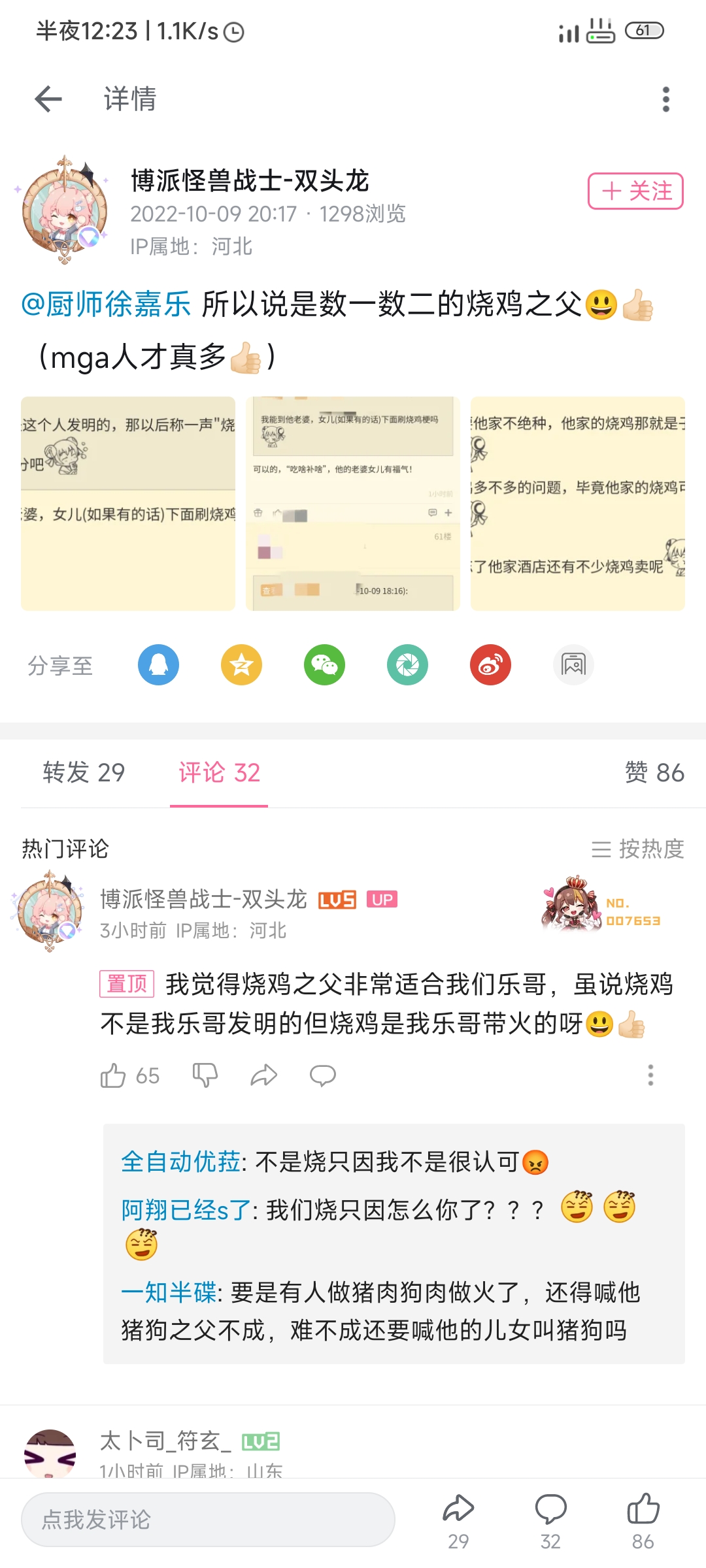Tap the 点我发评论 comment field
Screen dimensions: 706x1568
point(208,1520)
